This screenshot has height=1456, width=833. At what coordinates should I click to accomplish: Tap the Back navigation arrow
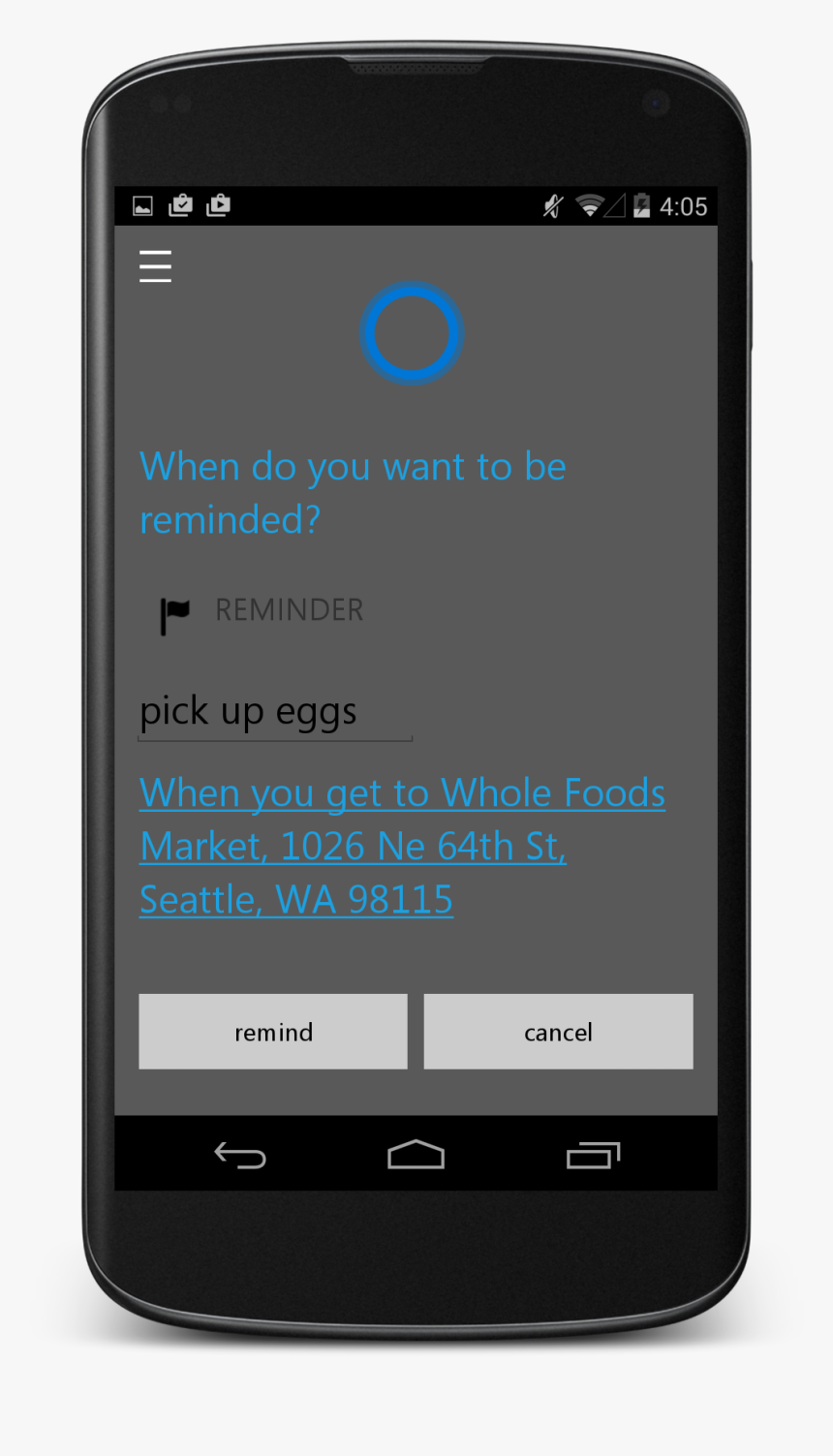[240, 1154]
